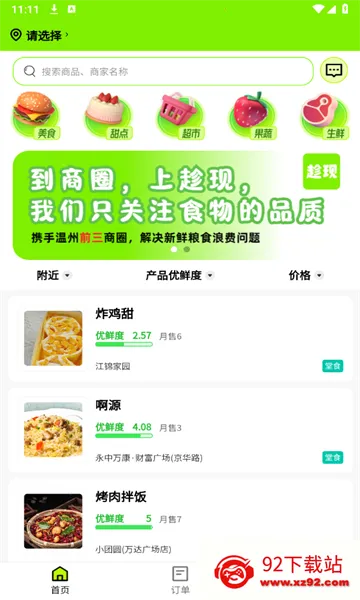This screenshot has width=360, height=600.
Task: Expand the 价格 sort dropdown
Action: coord(306,275)
